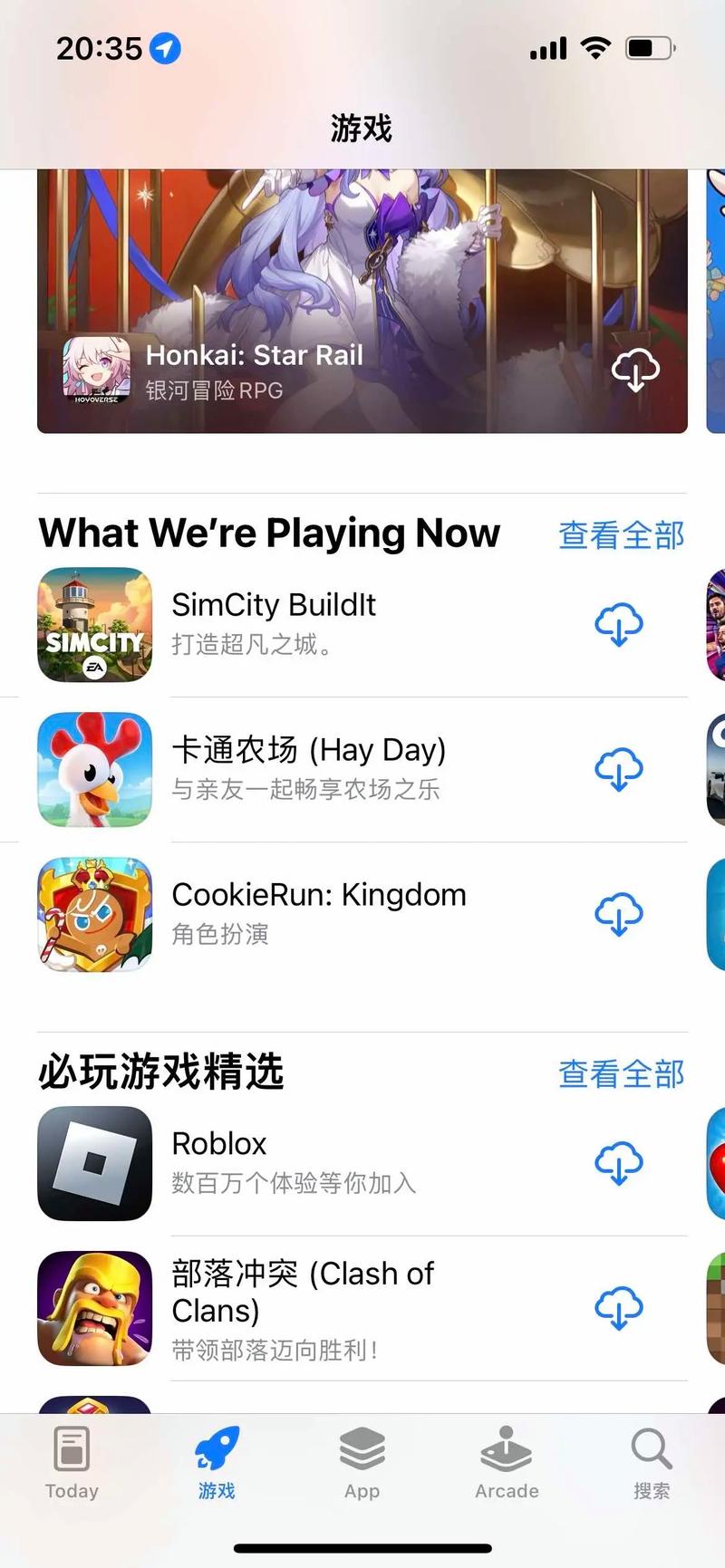
Task: Open 查看全部 for 必玩游戏精选 section
Action: point(621,1073)
